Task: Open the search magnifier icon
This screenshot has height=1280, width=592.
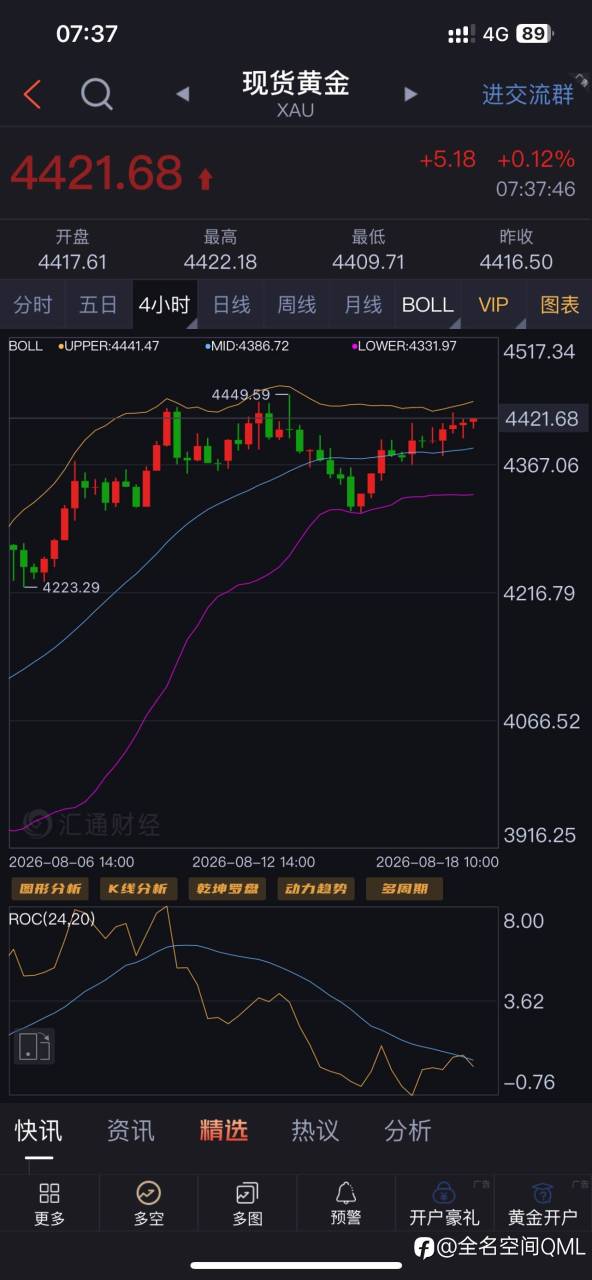Action: (97, 95)
